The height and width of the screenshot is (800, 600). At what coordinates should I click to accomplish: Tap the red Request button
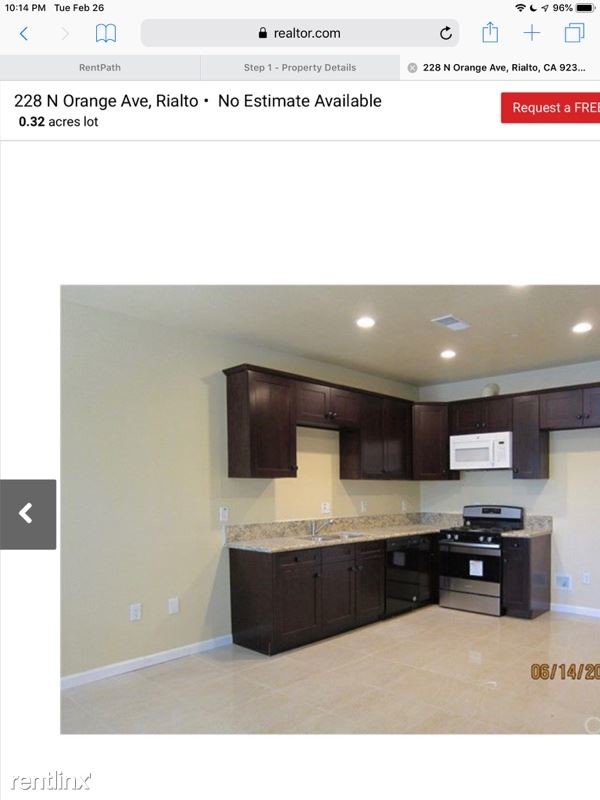551,108
